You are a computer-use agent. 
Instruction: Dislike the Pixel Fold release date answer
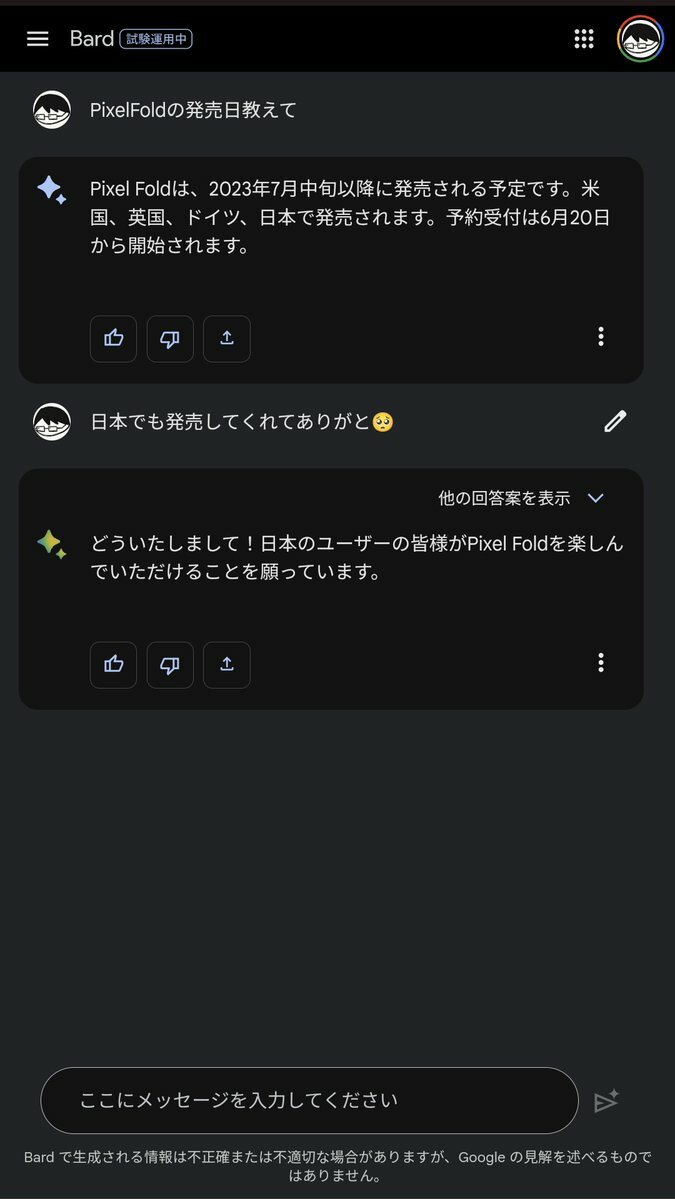click(x=170, y=338)
